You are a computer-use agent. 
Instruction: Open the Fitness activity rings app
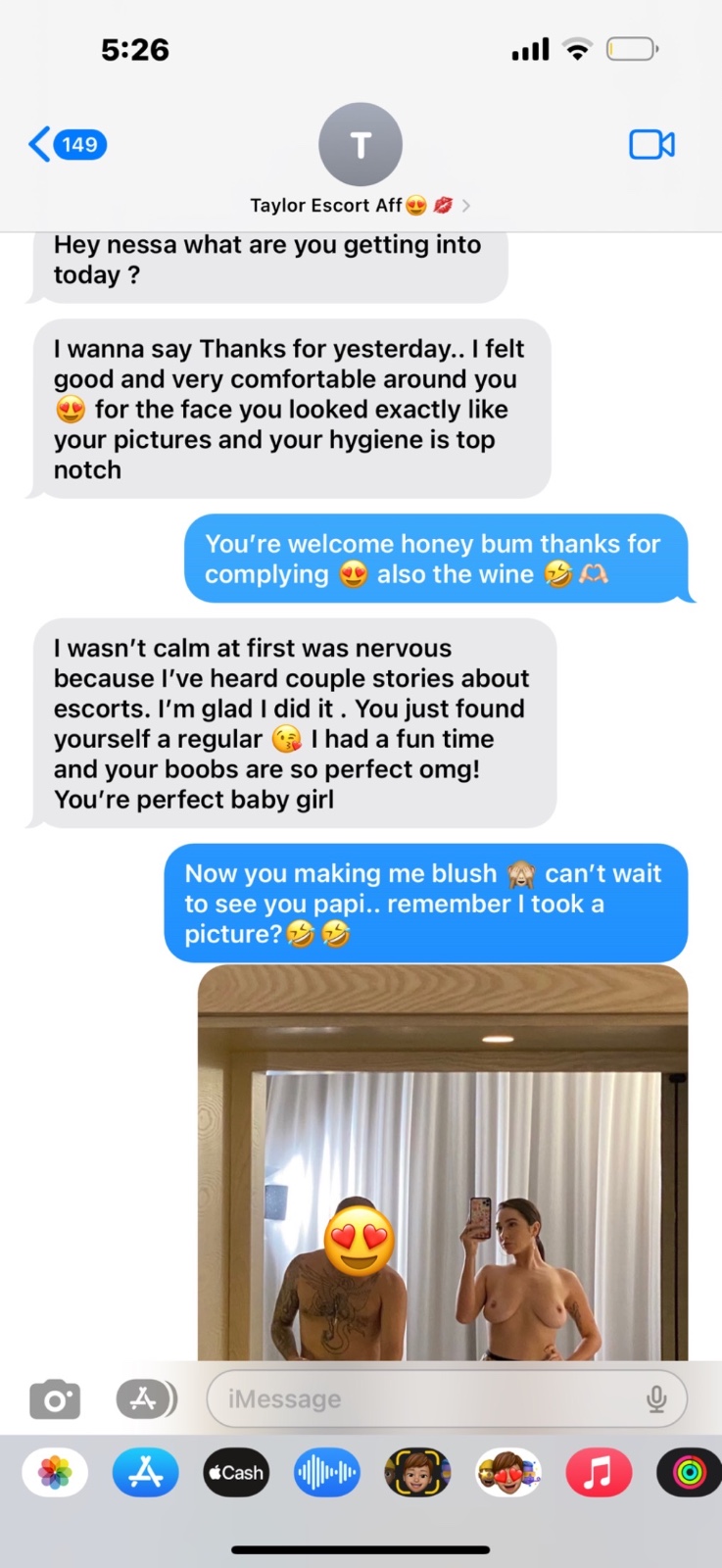pos(689,1472)
